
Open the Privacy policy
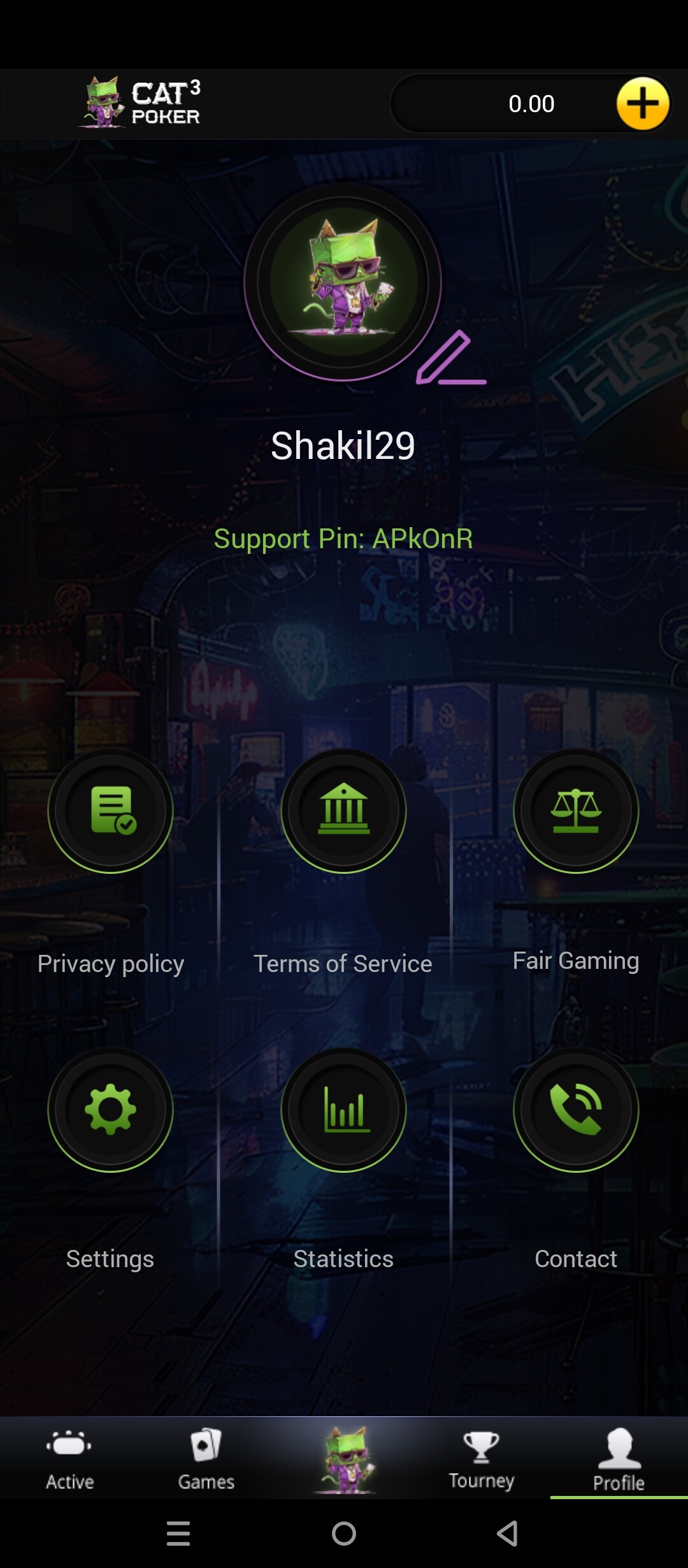coord(111,811)
